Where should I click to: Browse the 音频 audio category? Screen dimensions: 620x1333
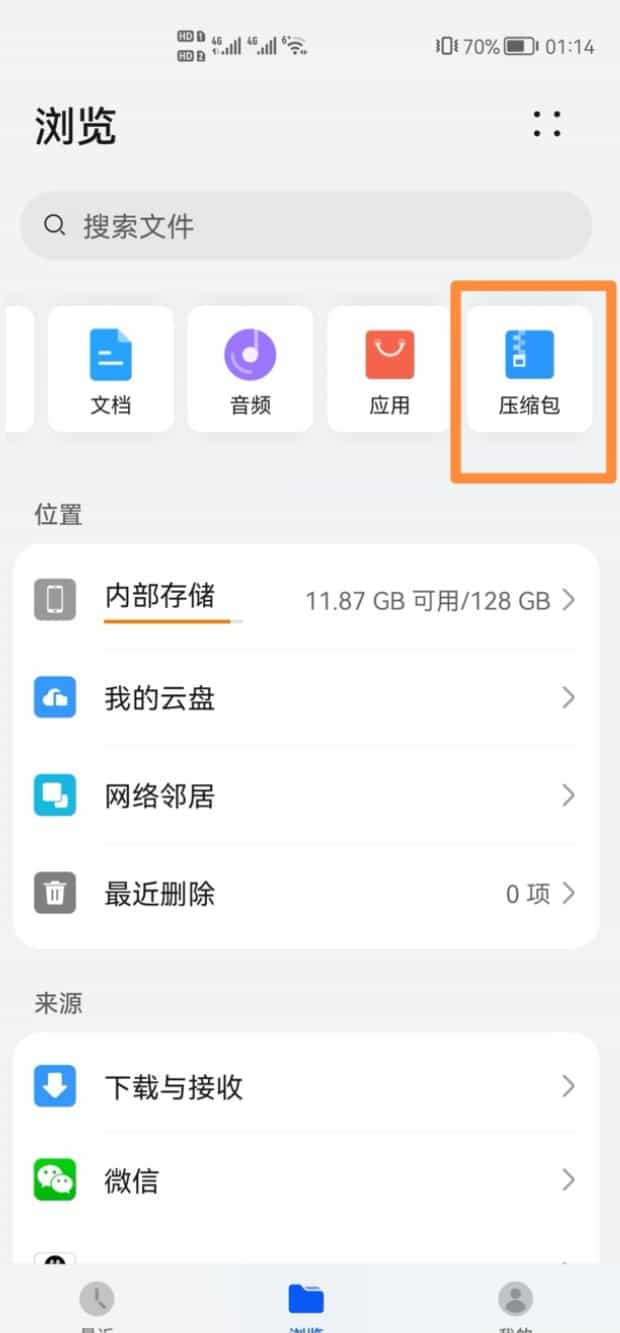coord(250,370)
